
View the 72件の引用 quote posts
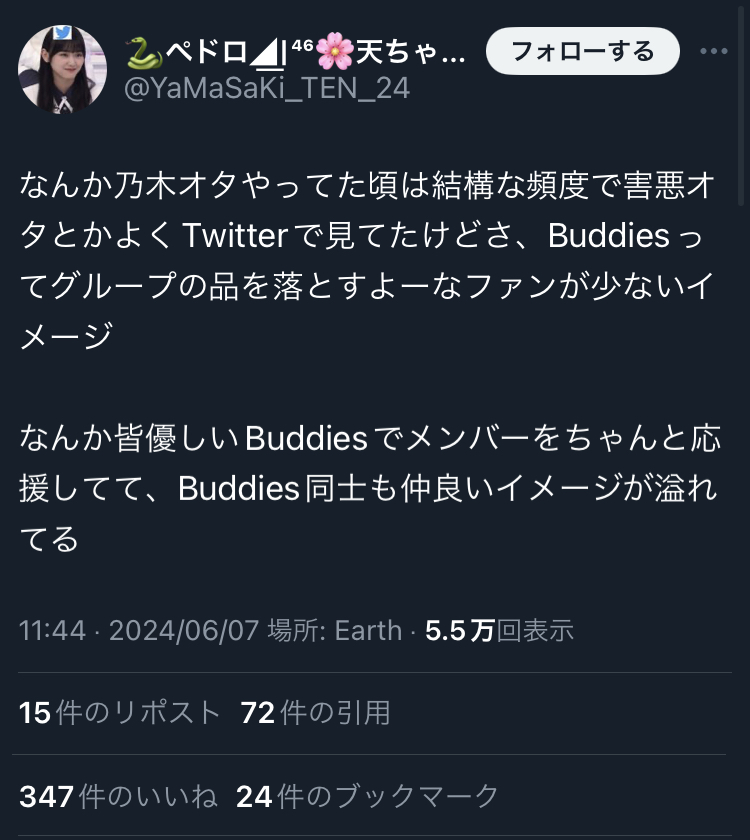[315, 712]
